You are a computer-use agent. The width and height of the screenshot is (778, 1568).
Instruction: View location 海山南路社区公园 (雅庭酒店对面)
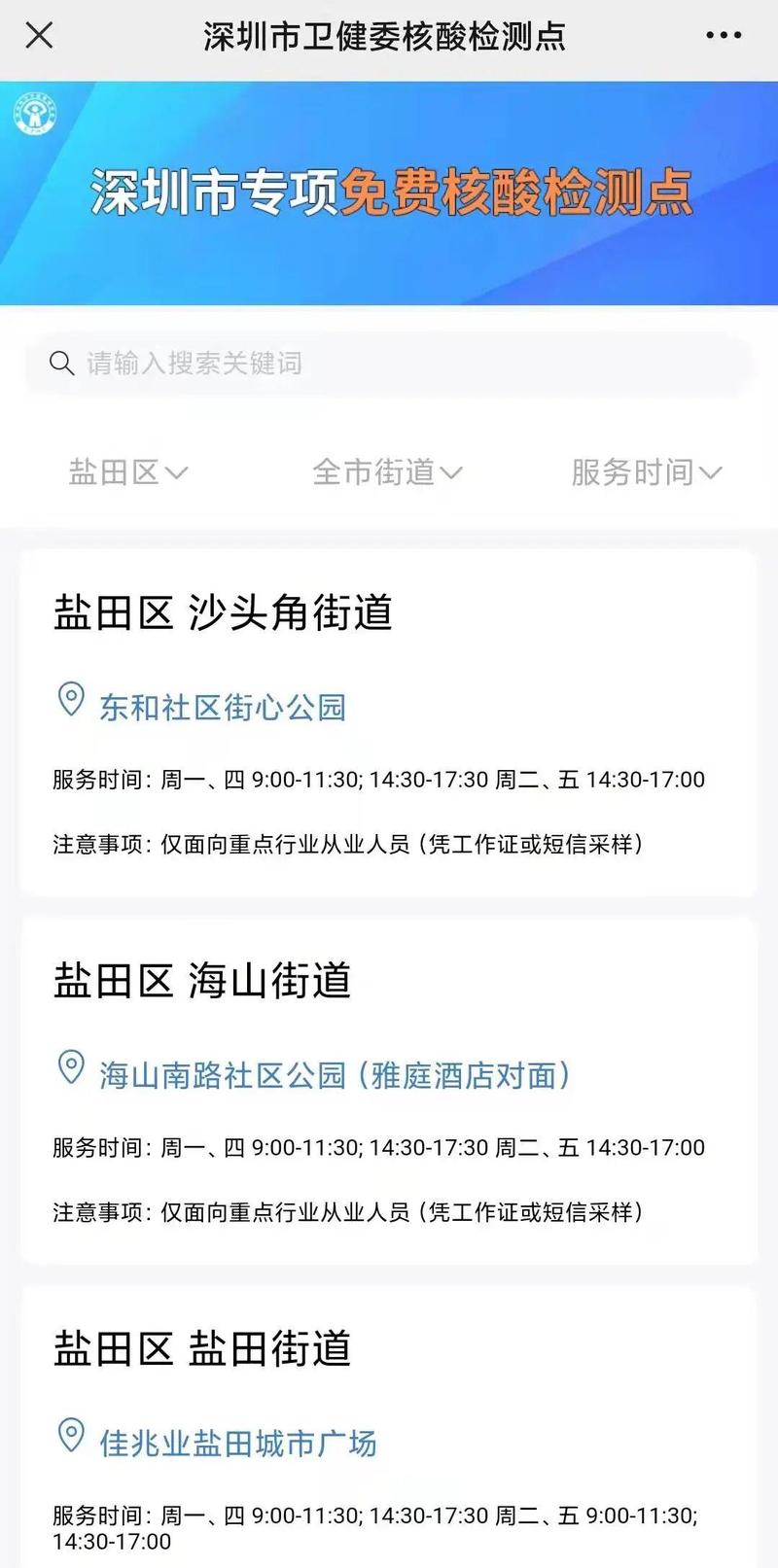(335, 1075)
